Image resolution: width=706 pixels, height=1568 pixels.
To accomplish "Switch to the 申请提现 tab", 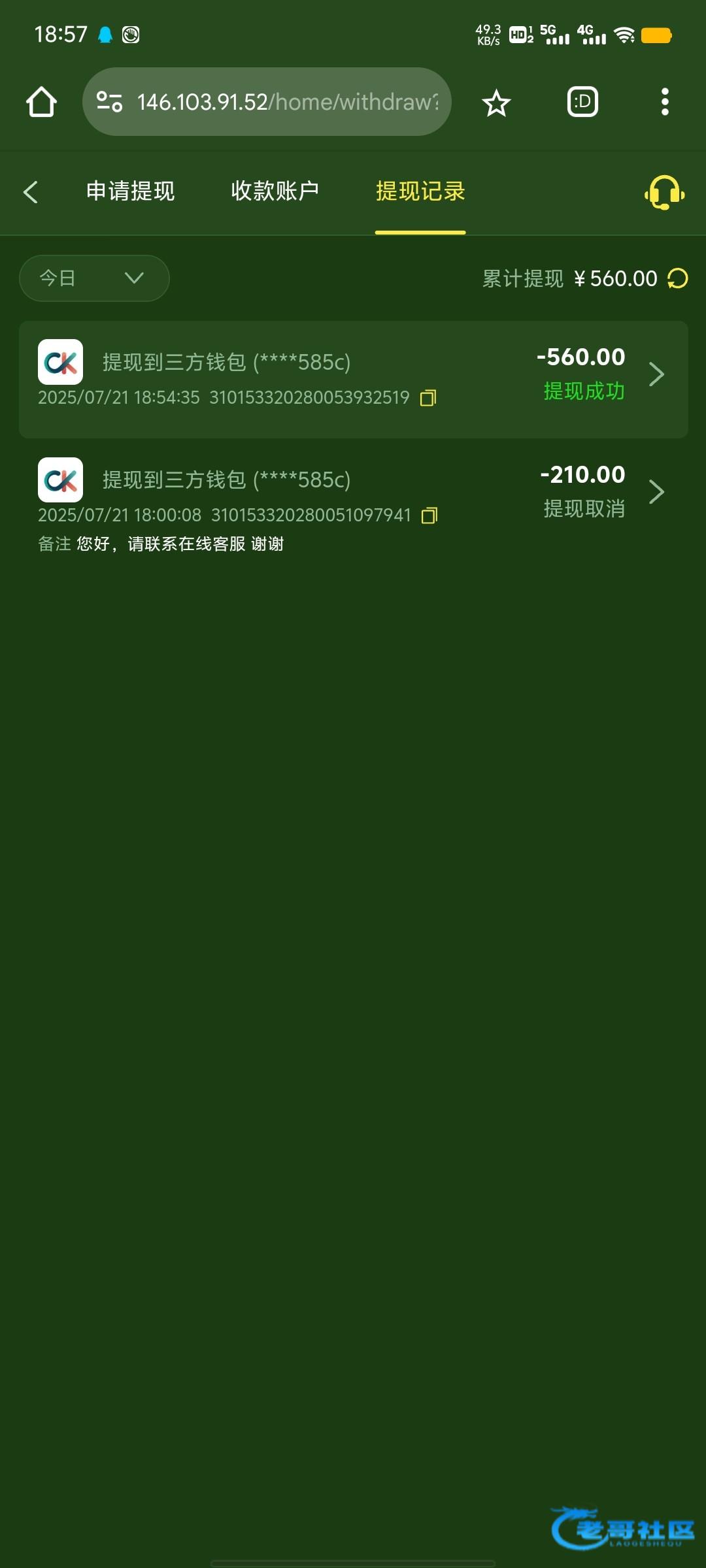I will (131, 191).
